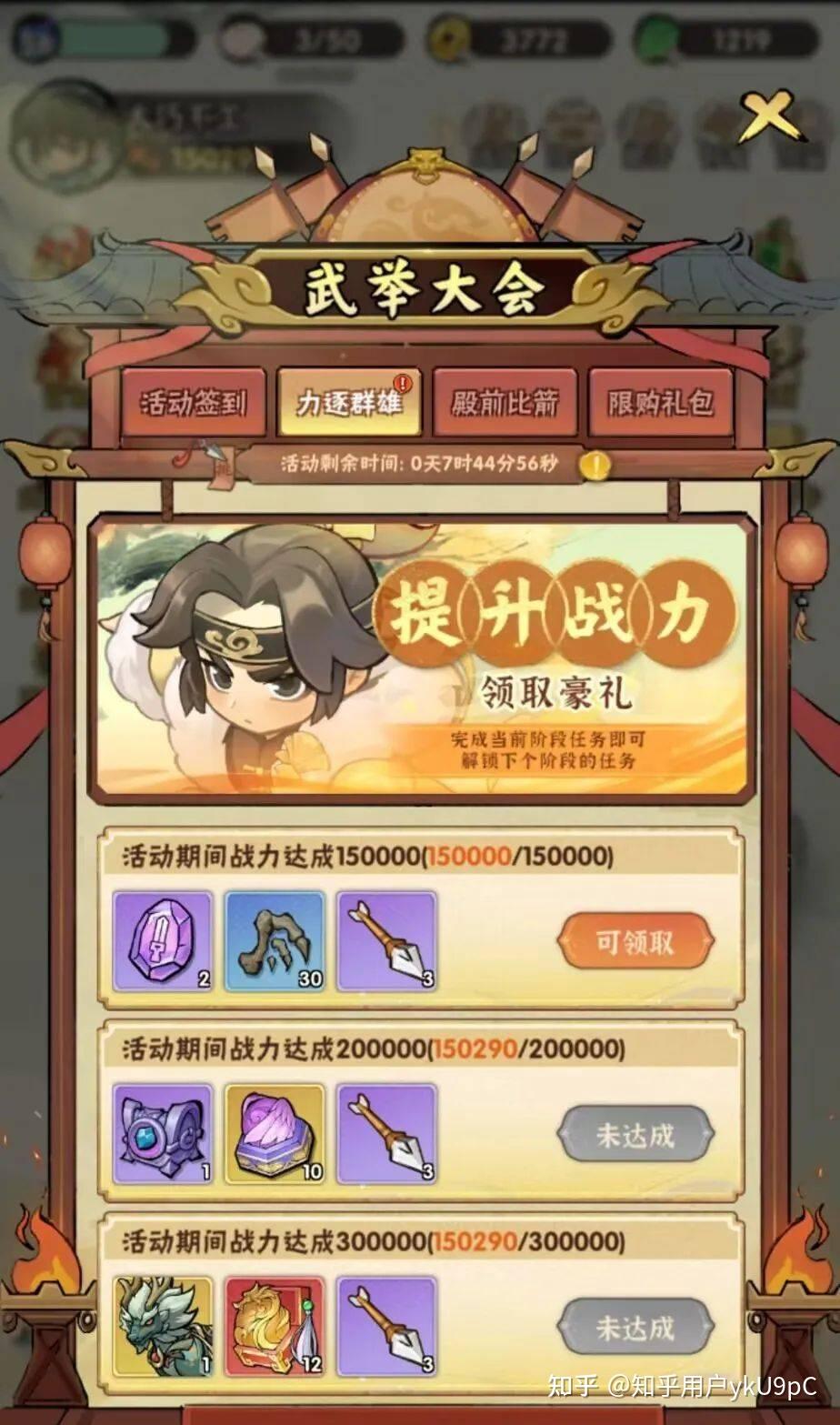840x1425 pixels.
Task: Claim the 150000 power reward with 可领取
Action: click(635, 942)
